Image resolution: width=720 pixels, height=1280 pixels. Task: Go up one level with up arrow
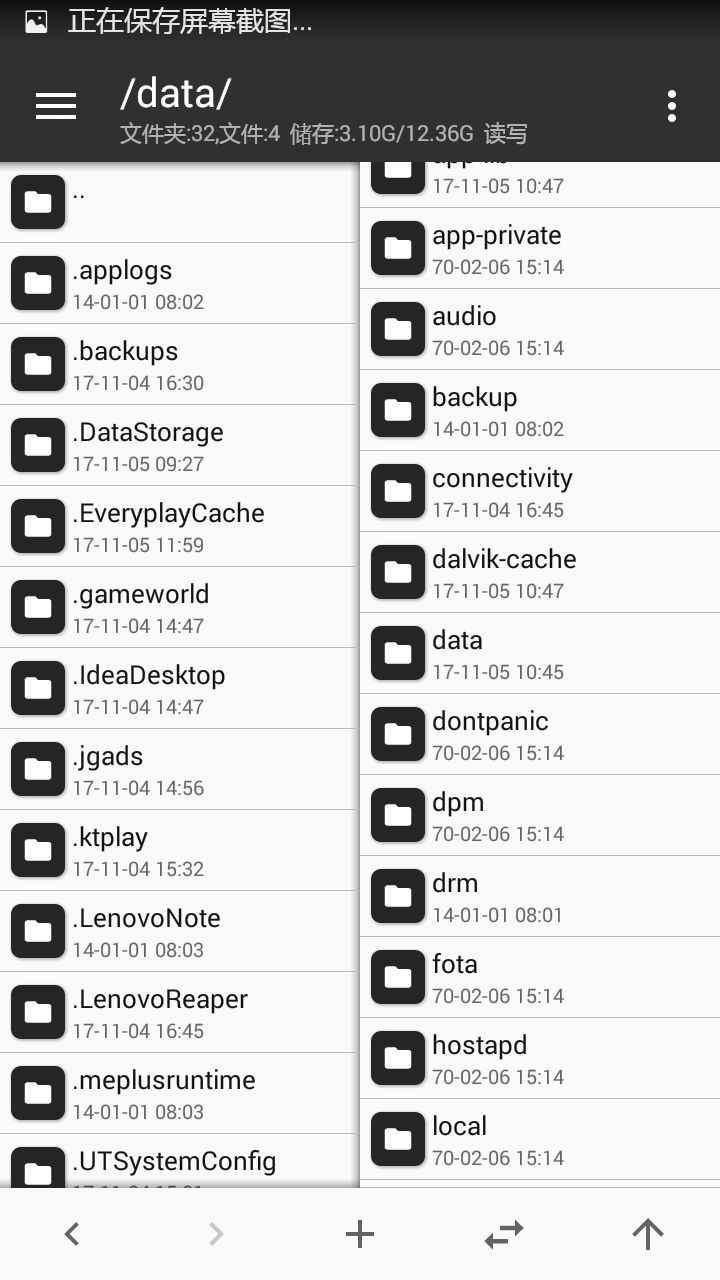pos(648,1234)
